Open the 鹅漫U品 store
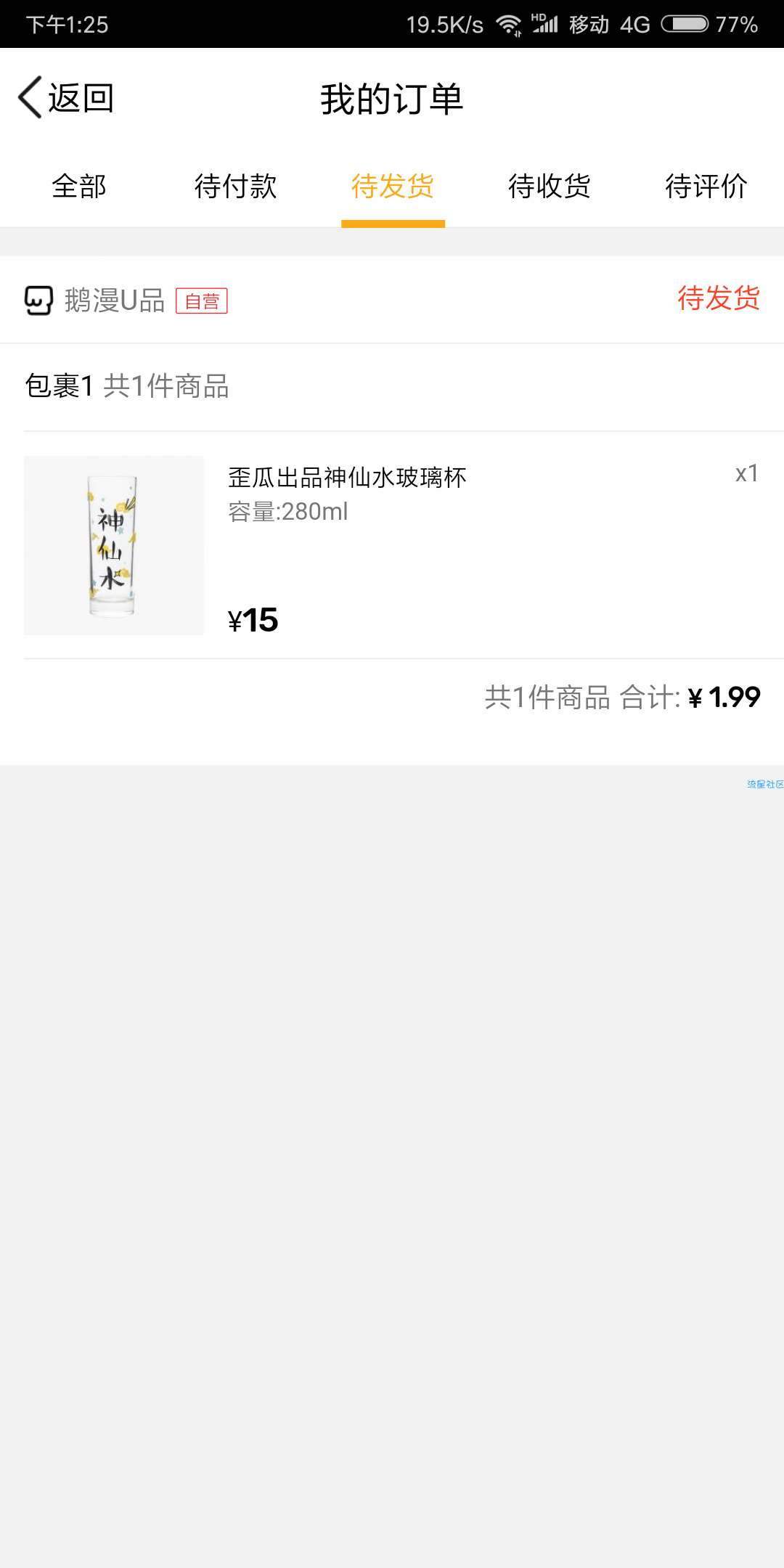This screenshot has height=1568, width=784. (x=114, y=301)
